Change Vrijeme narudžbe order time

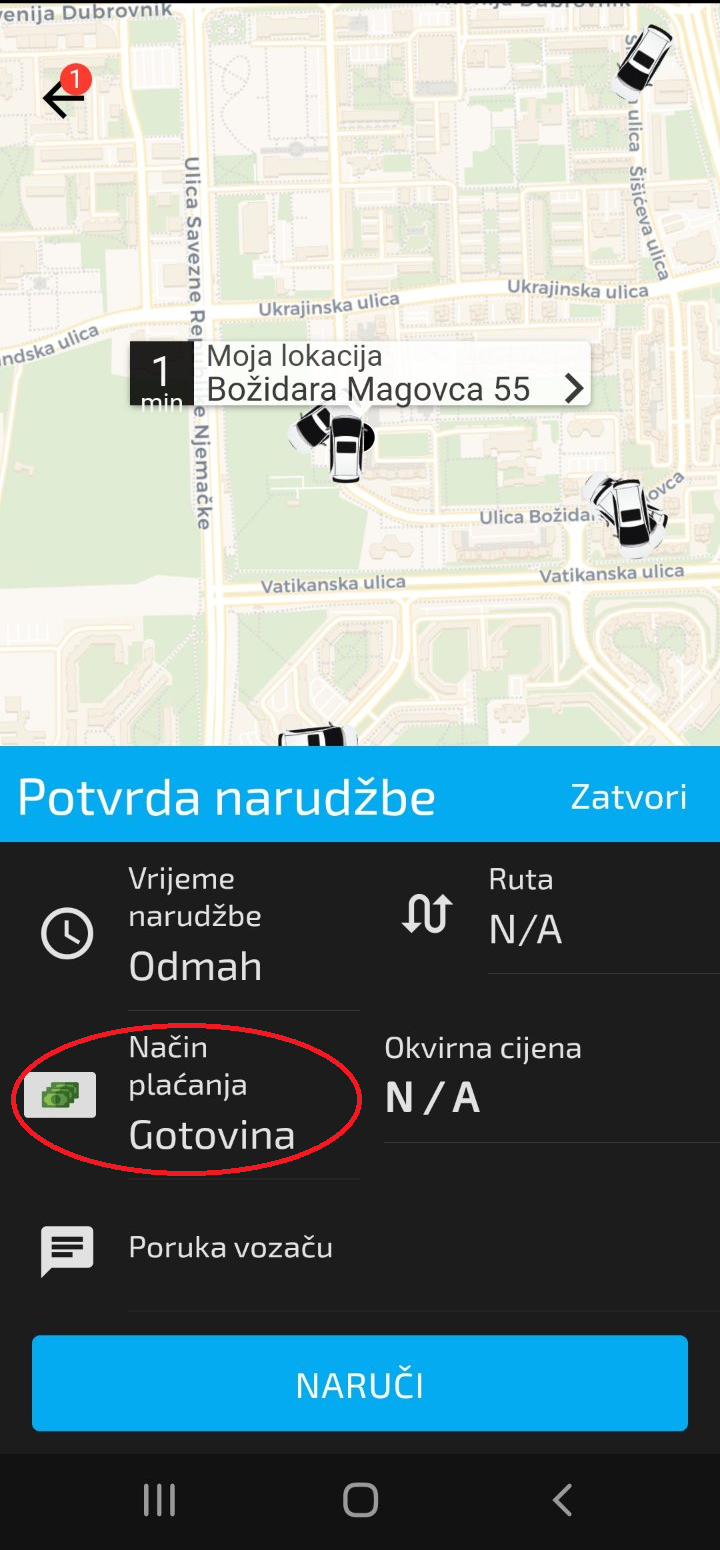pos(195,925)
